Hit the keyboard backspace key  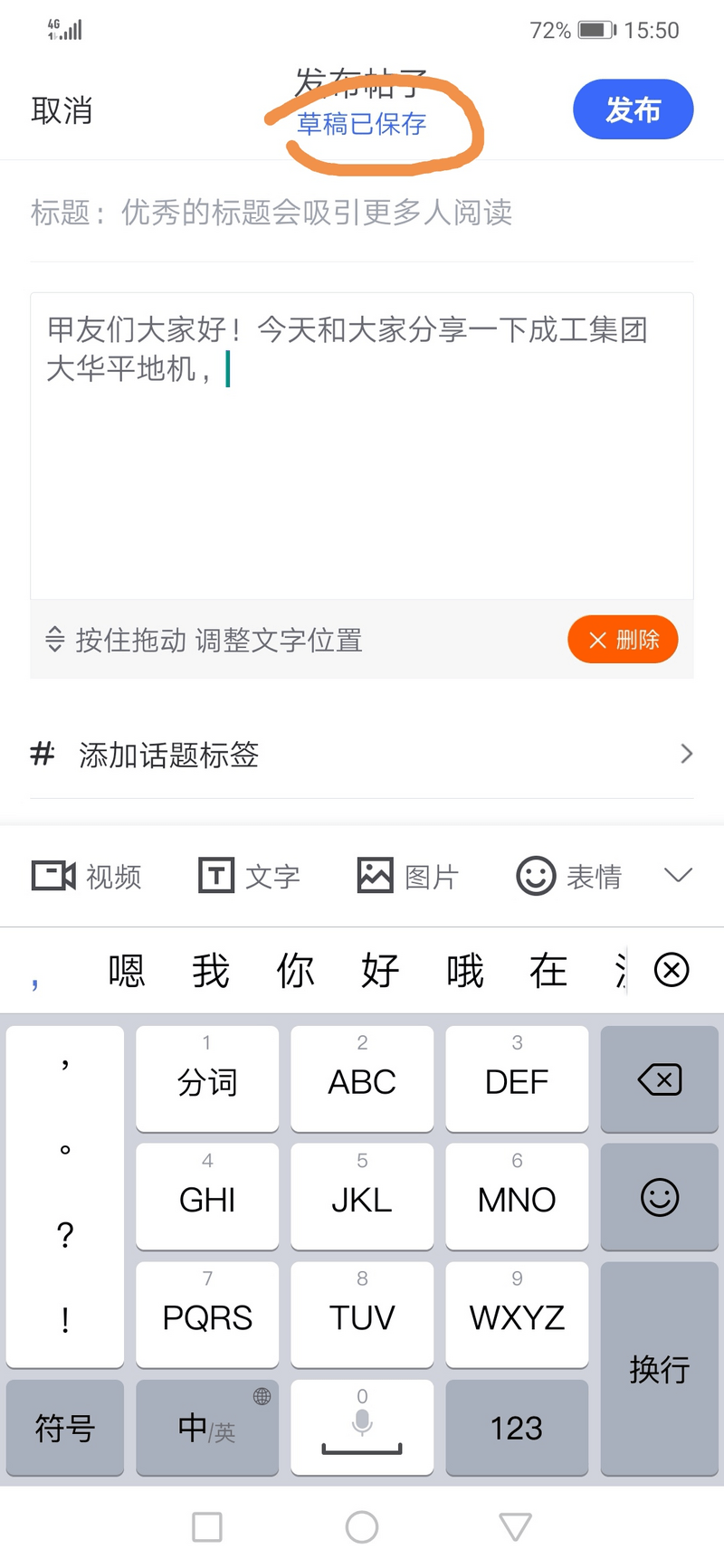pyautogui.click(x=659, y=1079)
